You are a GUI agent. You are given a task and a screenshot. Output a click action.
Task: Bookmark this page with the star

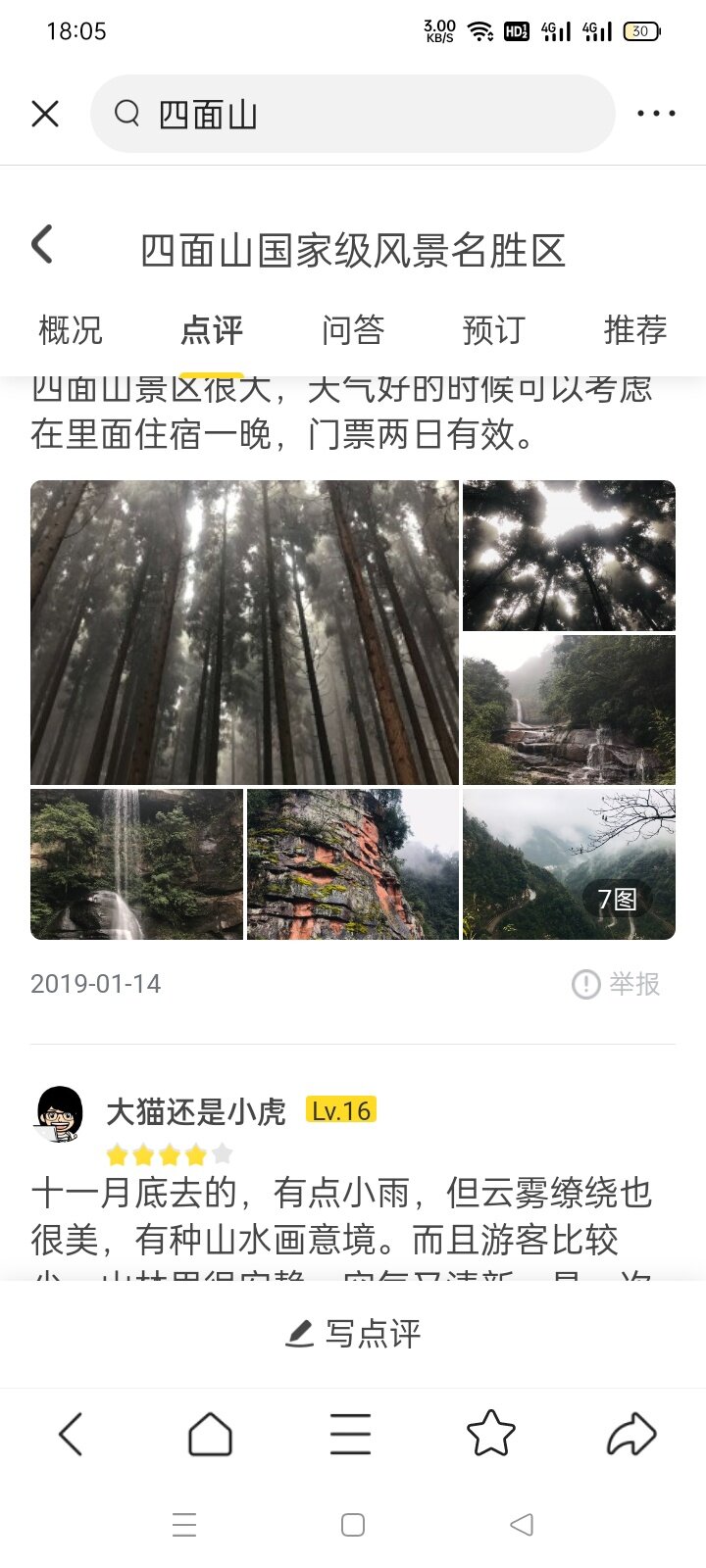point(491,1434)
